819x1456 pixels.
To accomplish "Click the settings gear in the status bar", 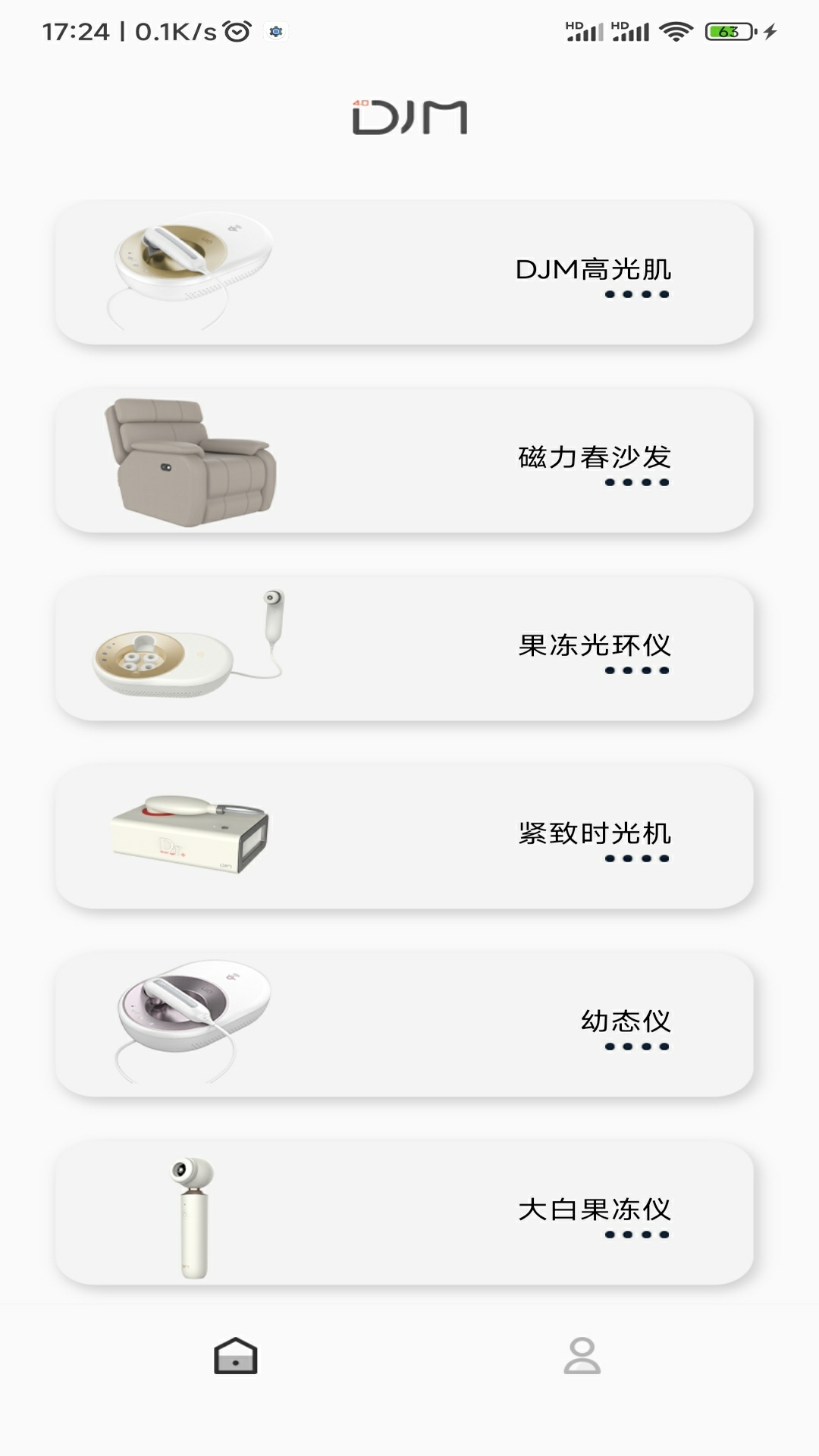I will pos(275,33).
